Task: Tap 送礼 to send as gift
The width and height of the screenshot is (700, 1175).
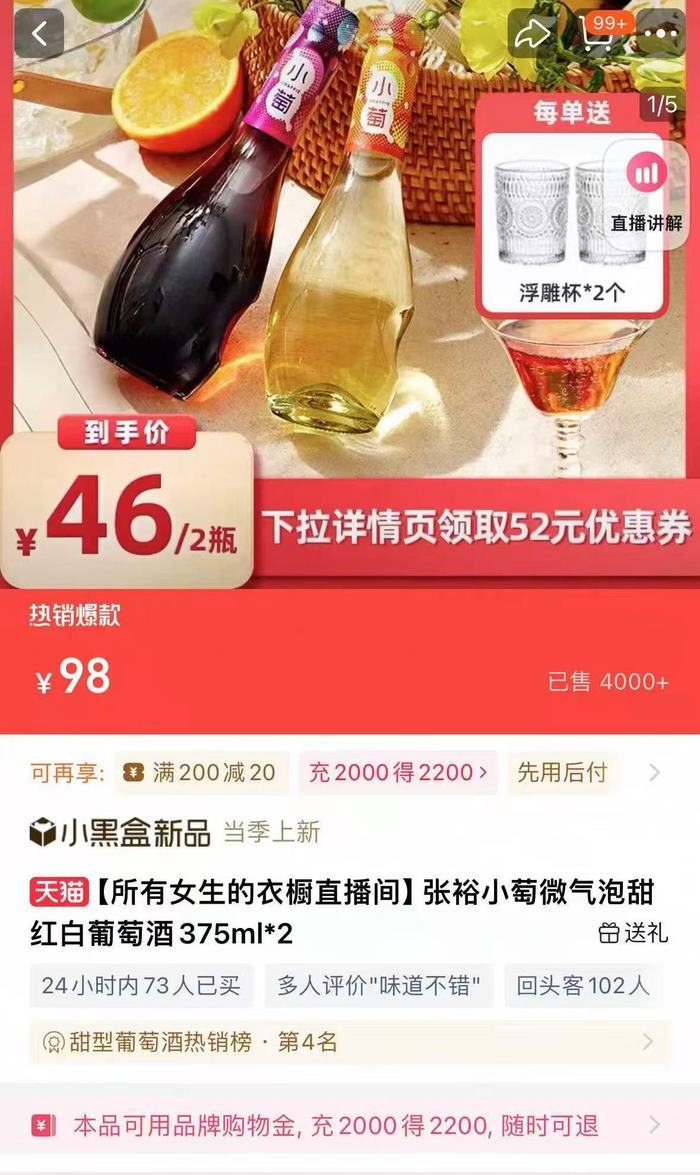Action: point(634,933)
